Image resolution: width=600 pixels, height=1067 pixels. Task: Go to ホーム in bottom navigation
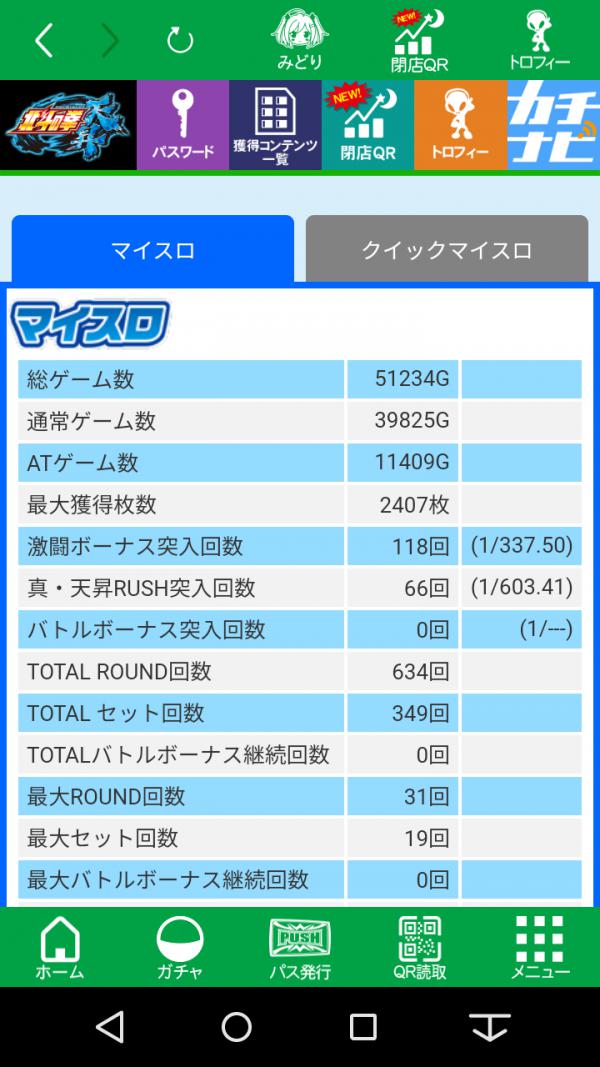(60, 948)
